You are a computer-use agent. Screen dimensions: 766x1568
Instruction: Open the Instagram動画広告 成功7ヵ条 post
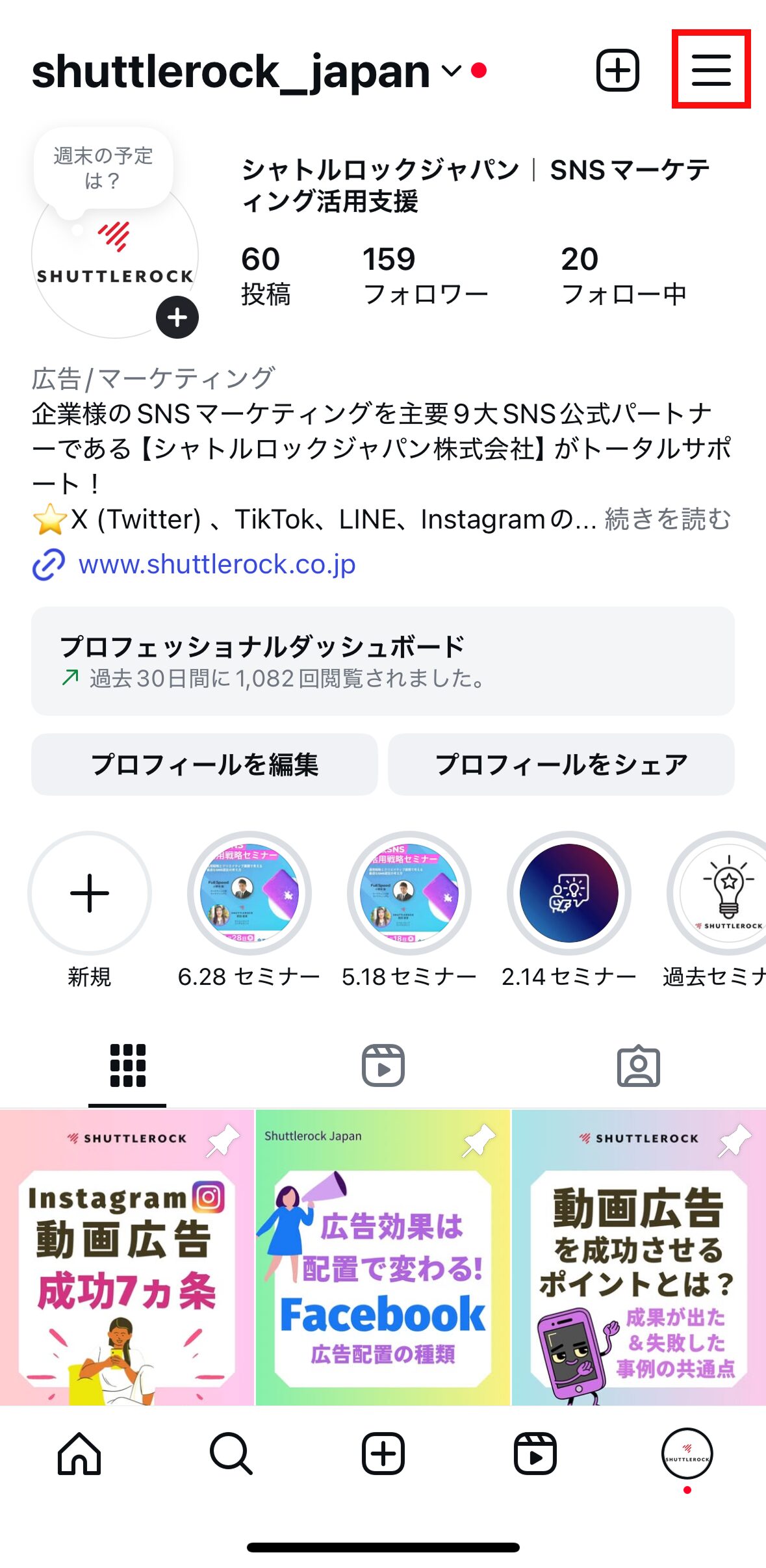(127, 1257)
